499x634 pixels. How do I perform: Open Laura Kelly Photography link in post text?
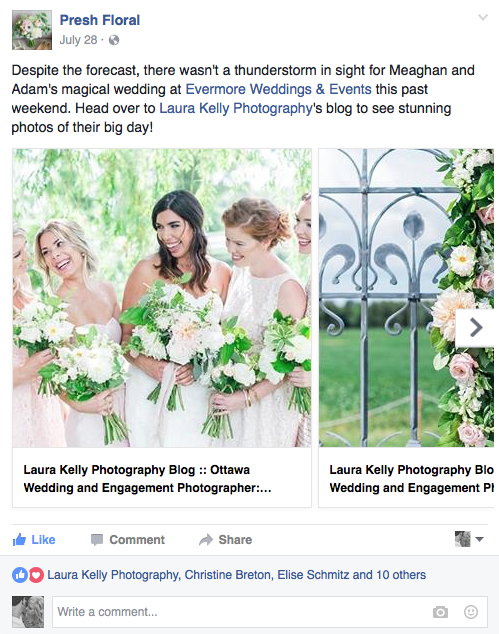236,108
